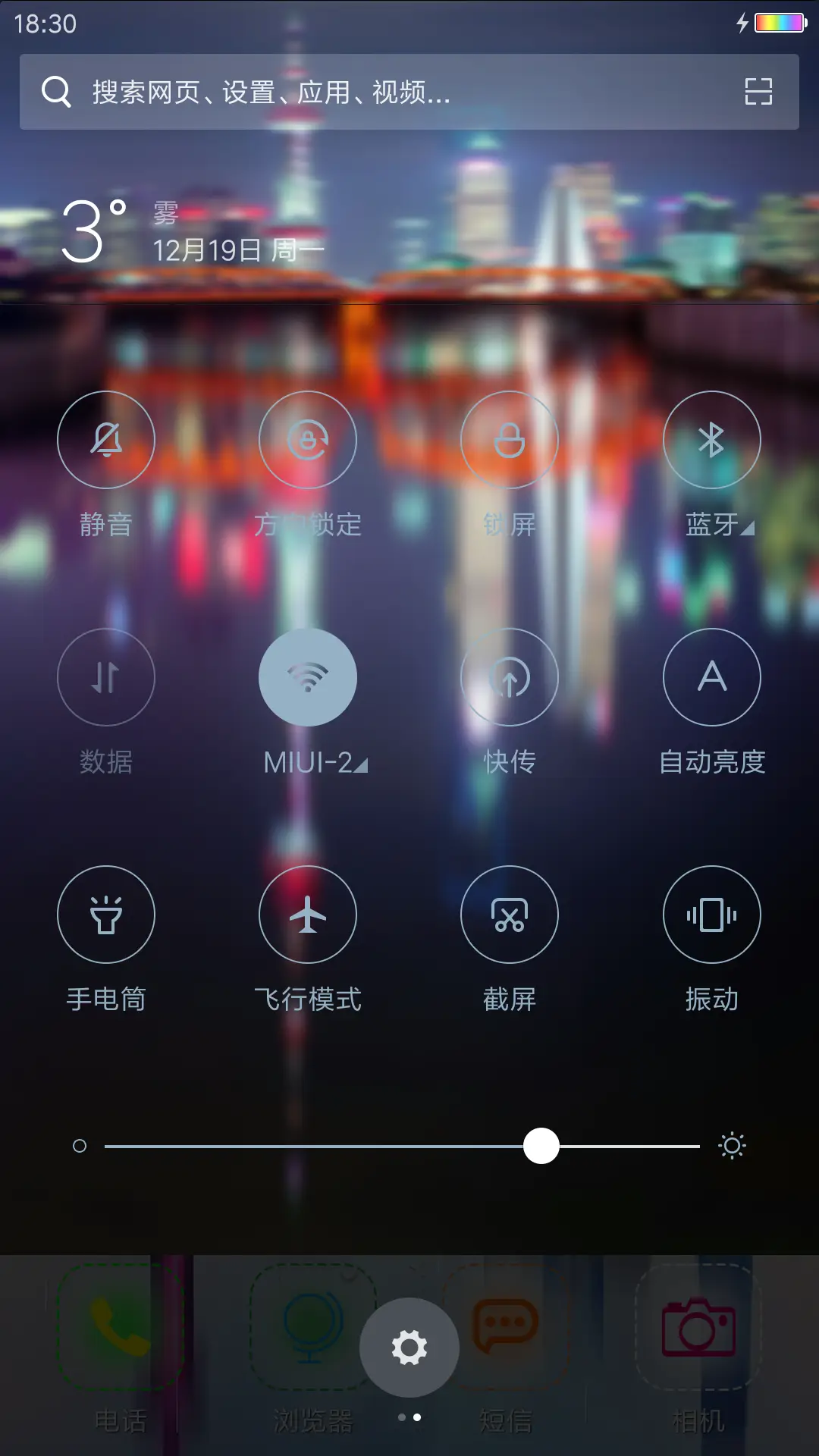Enable airplane mode (飞行模式)
Viewport: 819px width, 1456px height.
(308, 915)
